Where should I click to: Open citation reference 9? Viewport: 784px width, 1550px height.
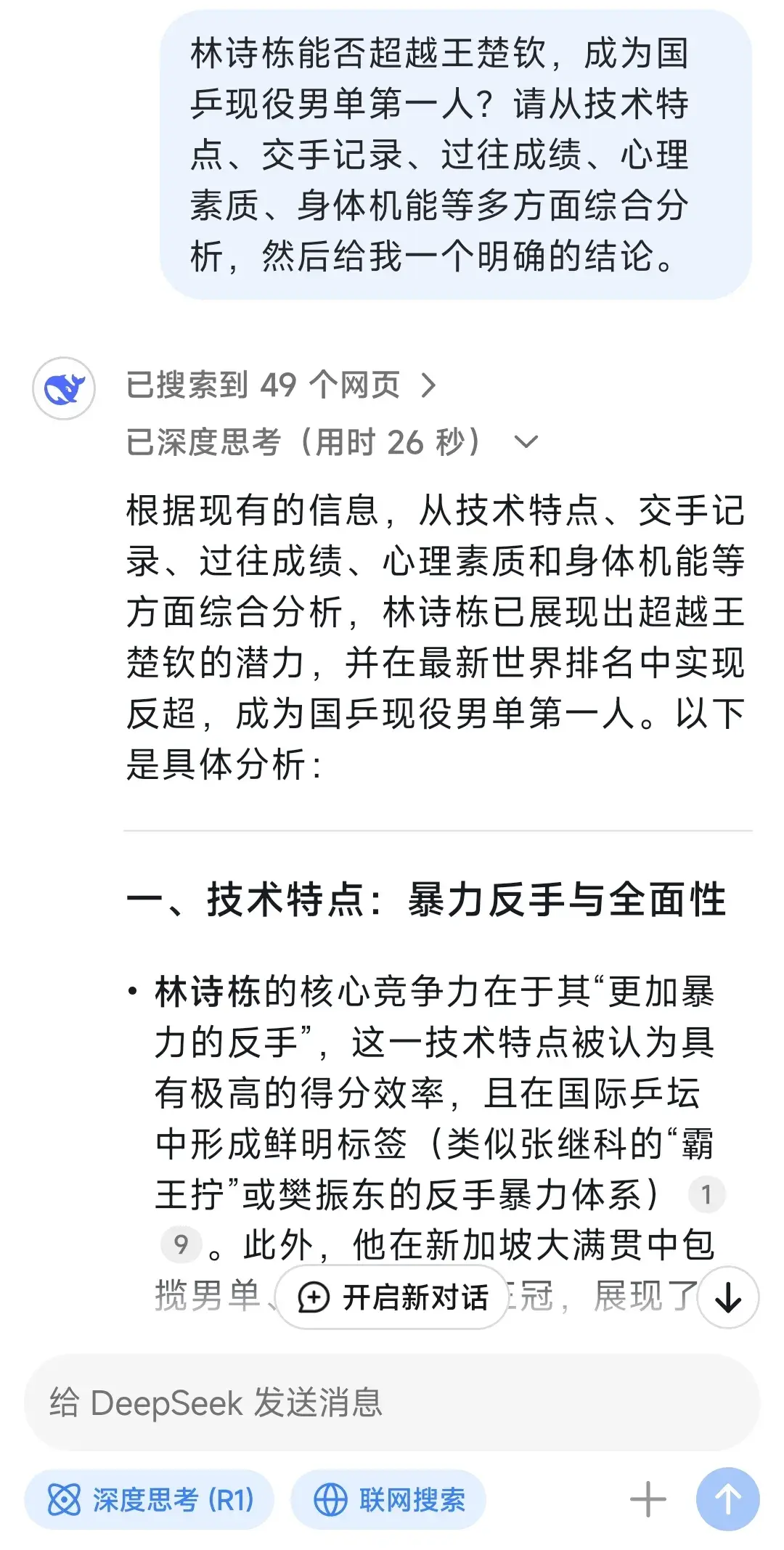tap(181, 1244)
